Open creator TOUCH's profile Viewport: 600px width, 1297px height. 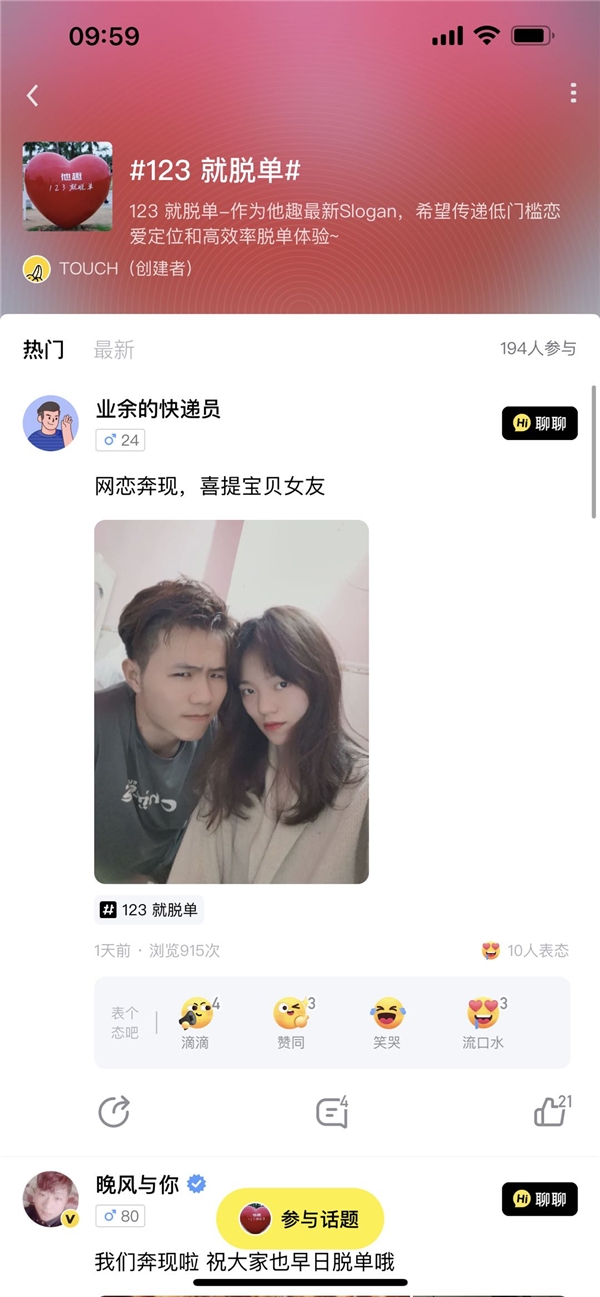pos(108,268)
